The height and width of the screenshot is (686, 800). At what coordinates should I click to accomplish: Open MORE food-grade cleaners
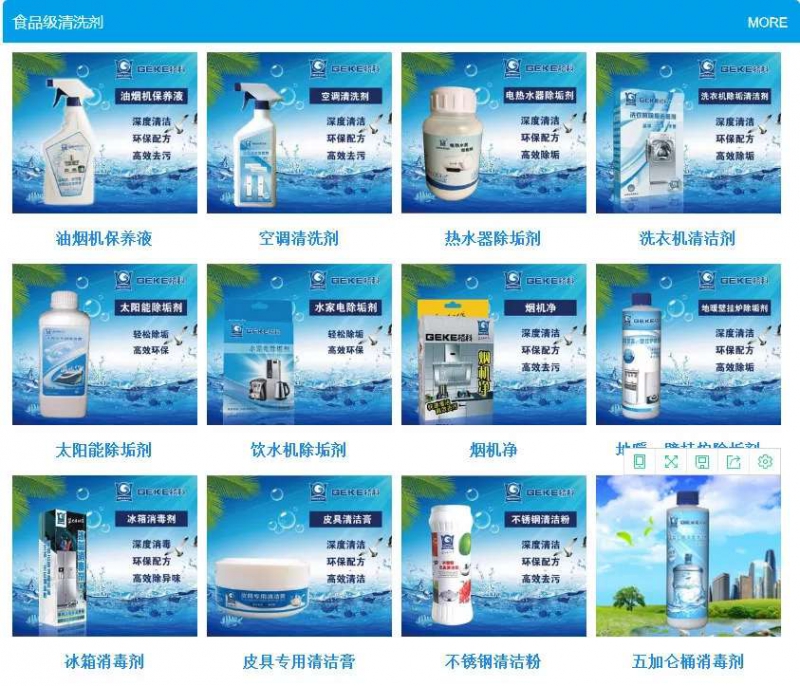[767, 22]
